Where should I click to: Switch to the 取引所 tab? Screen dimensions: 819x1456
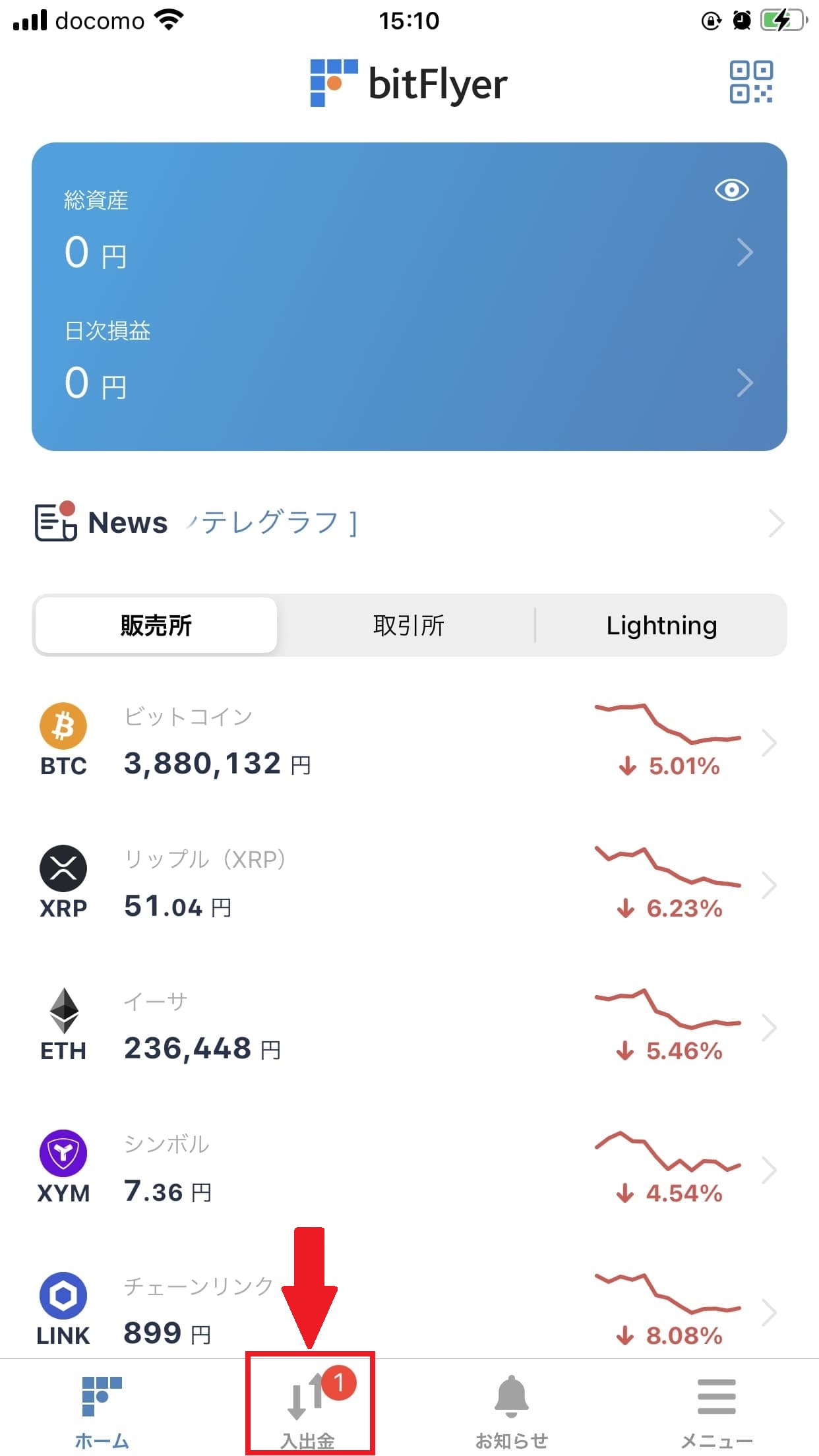(409, 625)
